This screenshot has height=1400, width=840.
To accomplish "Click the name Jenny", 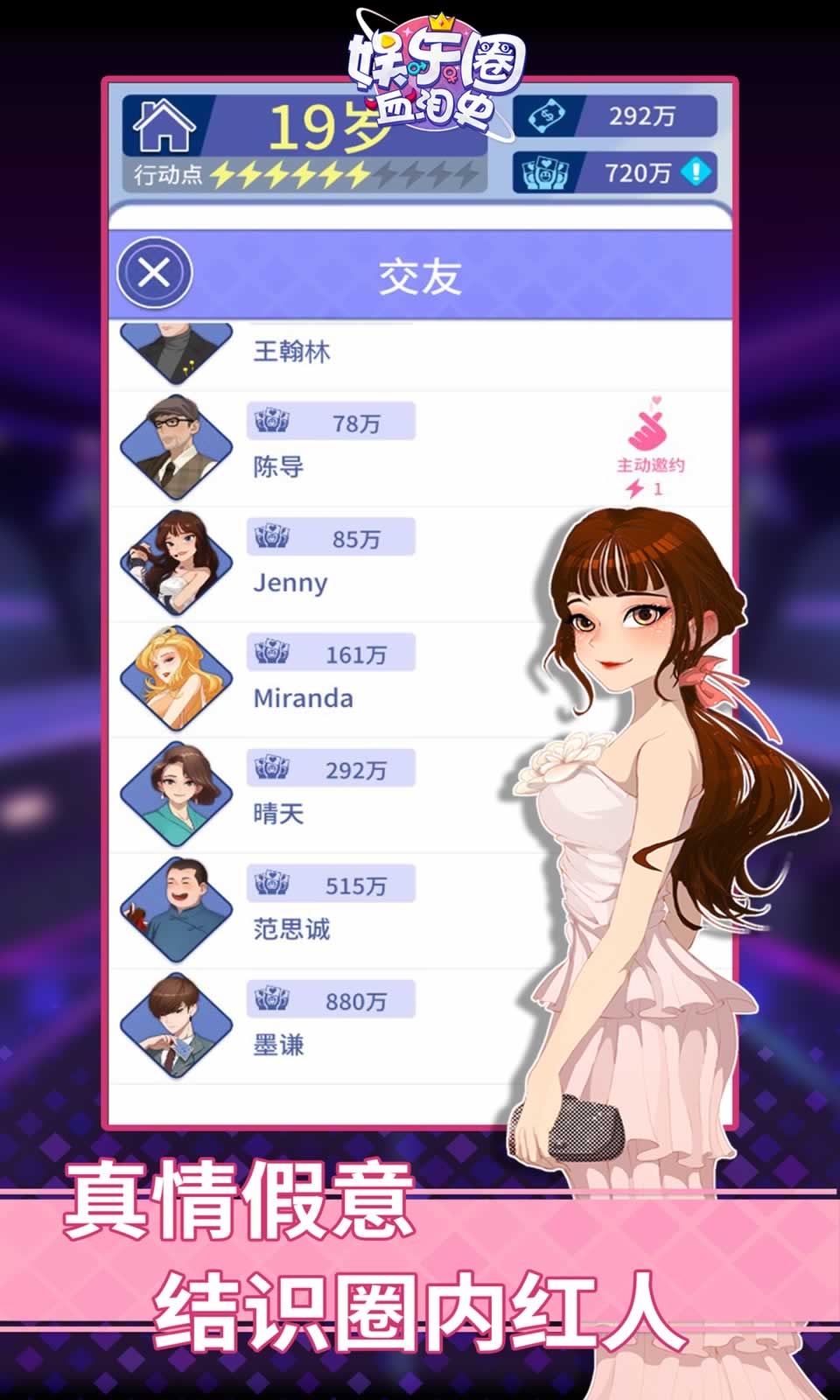I will (x=289, y=582).
